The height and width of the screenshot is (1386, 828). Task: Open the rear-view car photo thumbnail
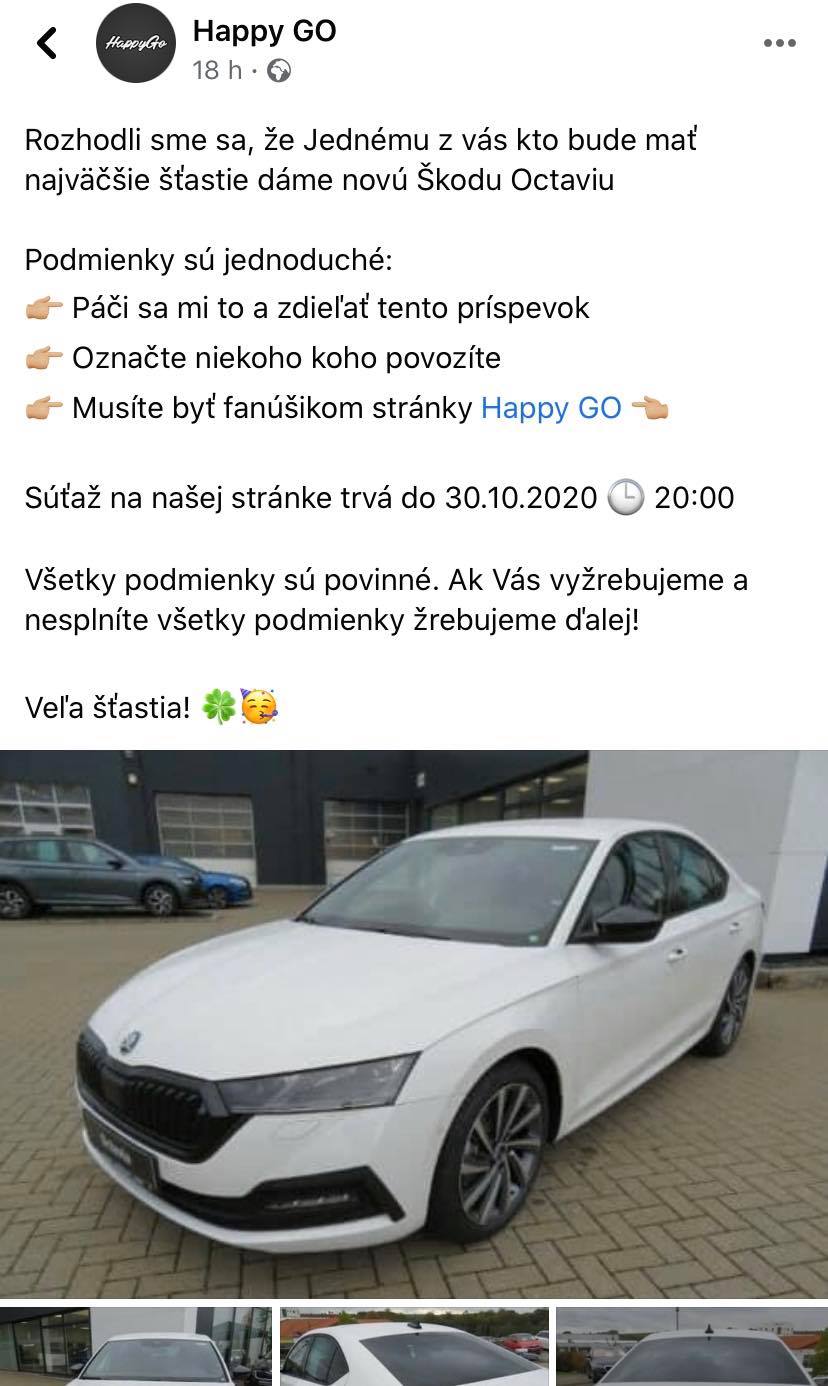tap(692, 1346)
